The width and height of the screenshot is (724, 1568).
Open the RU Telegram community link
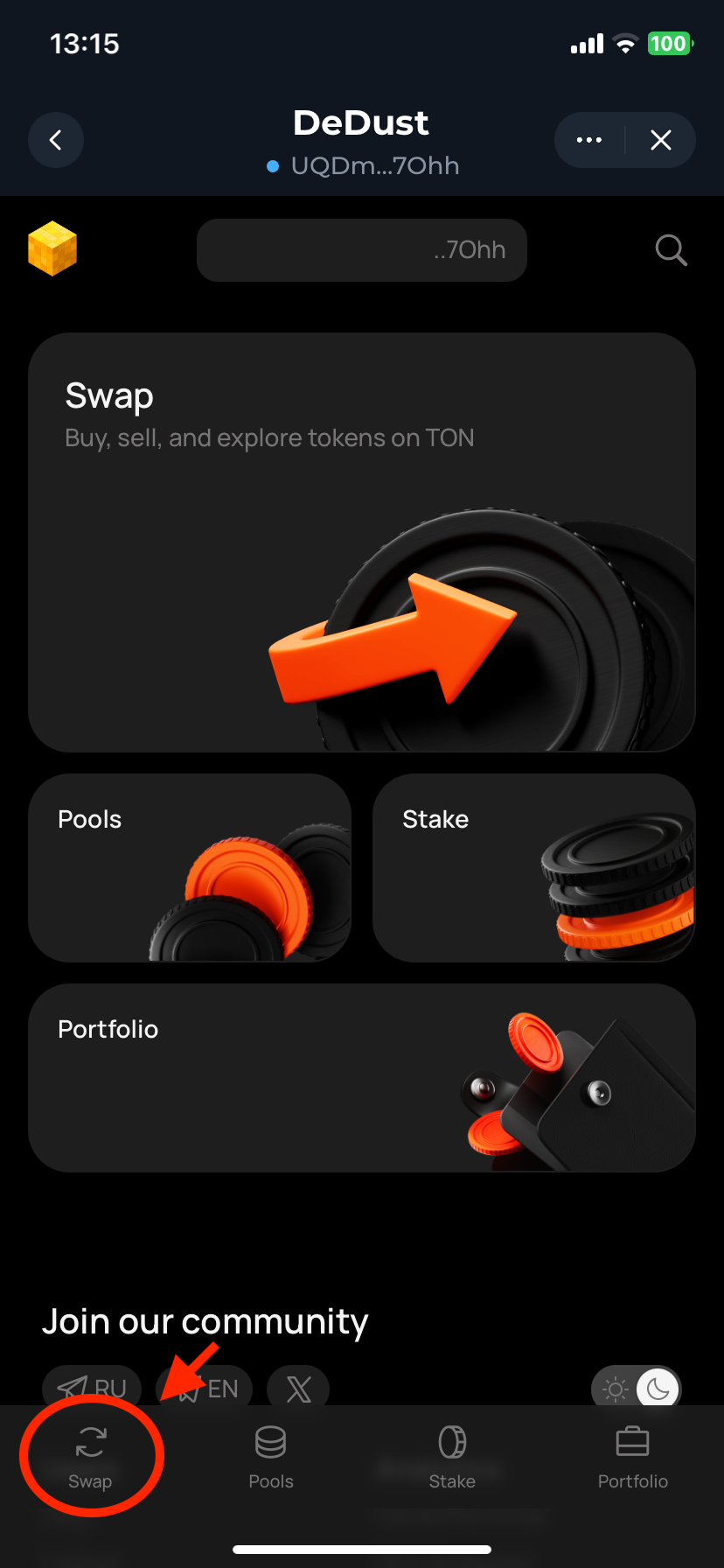coord(92,1387)
